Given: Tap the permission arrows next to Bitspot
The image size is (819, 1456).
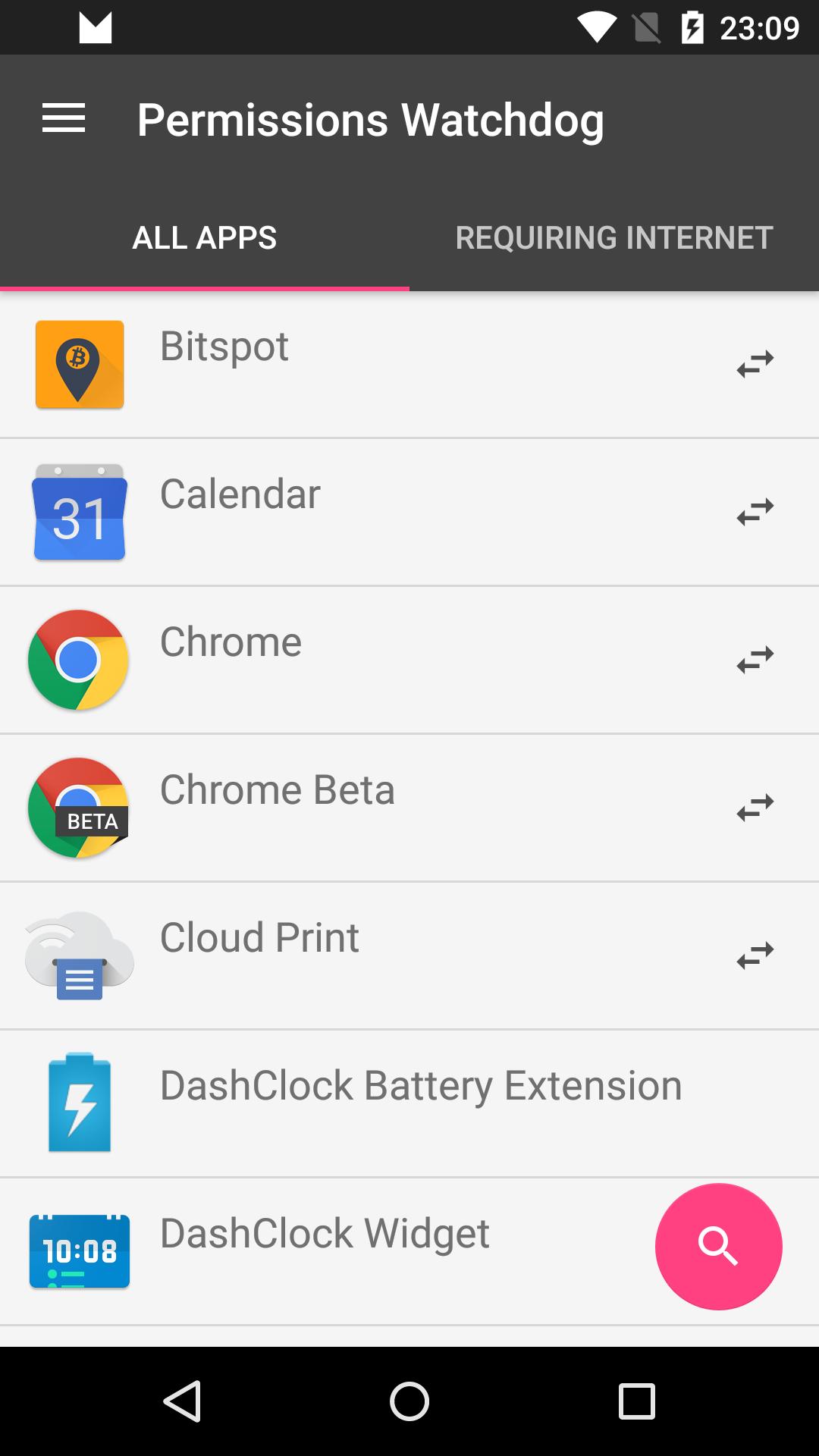Looking at the screenshot, I should [755, 364].
